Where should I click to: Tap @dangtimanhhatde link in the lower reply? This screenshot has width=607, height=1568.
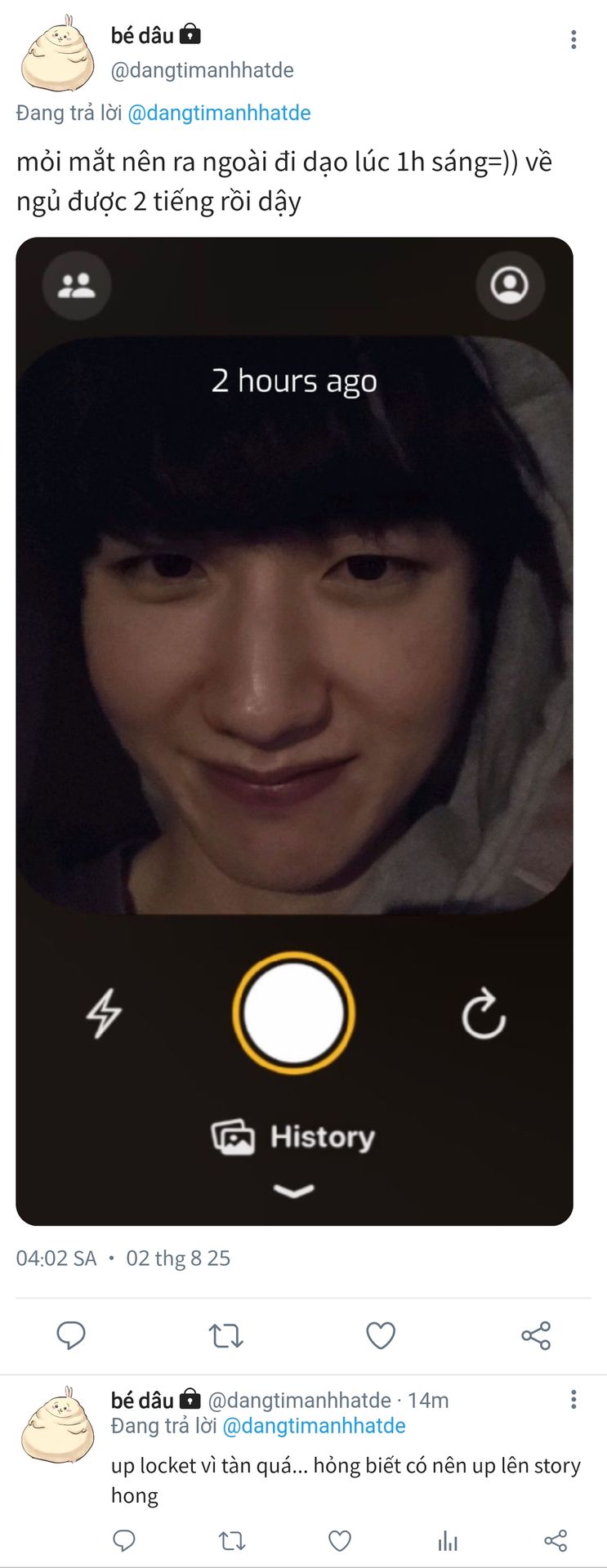(x=314, y=1426)
